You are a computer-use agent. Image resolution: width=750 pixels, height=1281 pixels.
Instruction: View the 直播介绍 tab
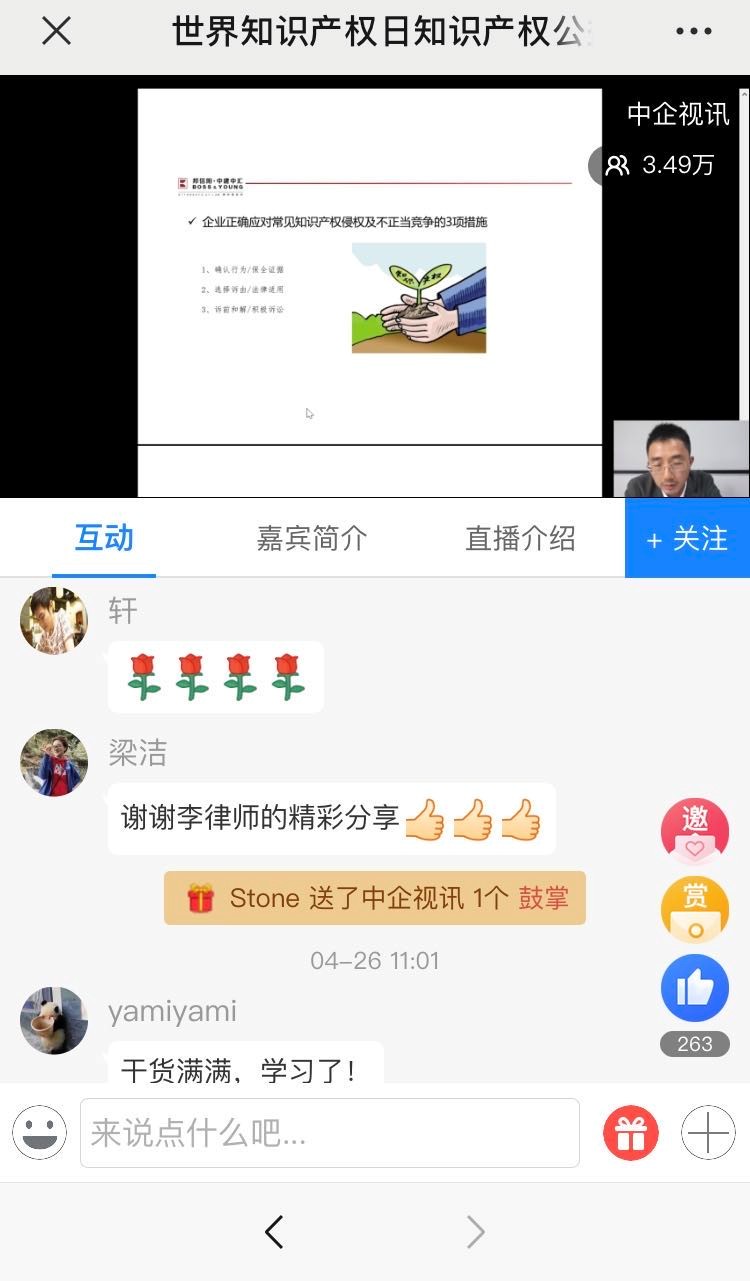click(520, 539)
